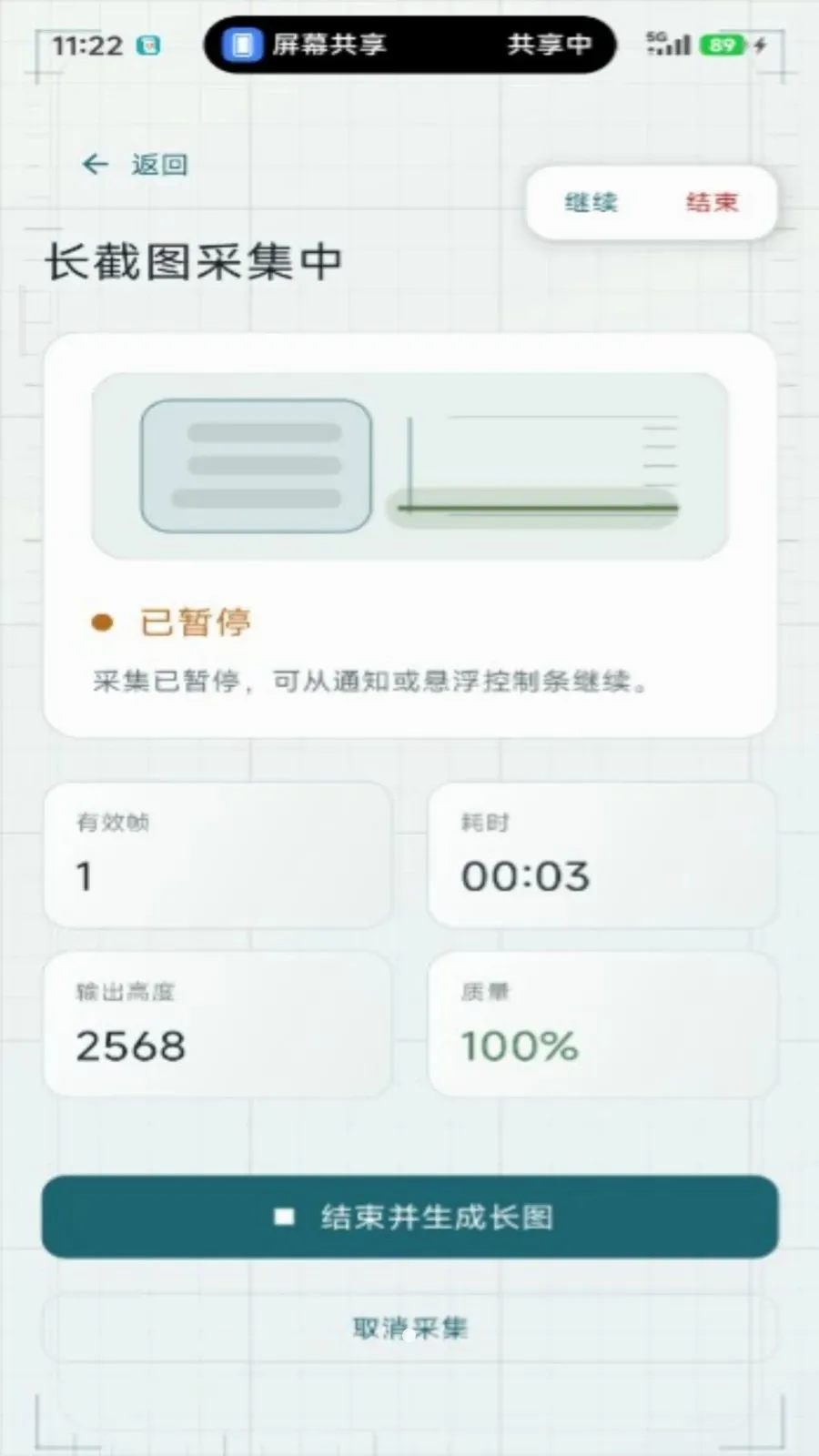Finish with 结束并生成长图
This screenshot has width=819, height=1456.
point(410,1217)
